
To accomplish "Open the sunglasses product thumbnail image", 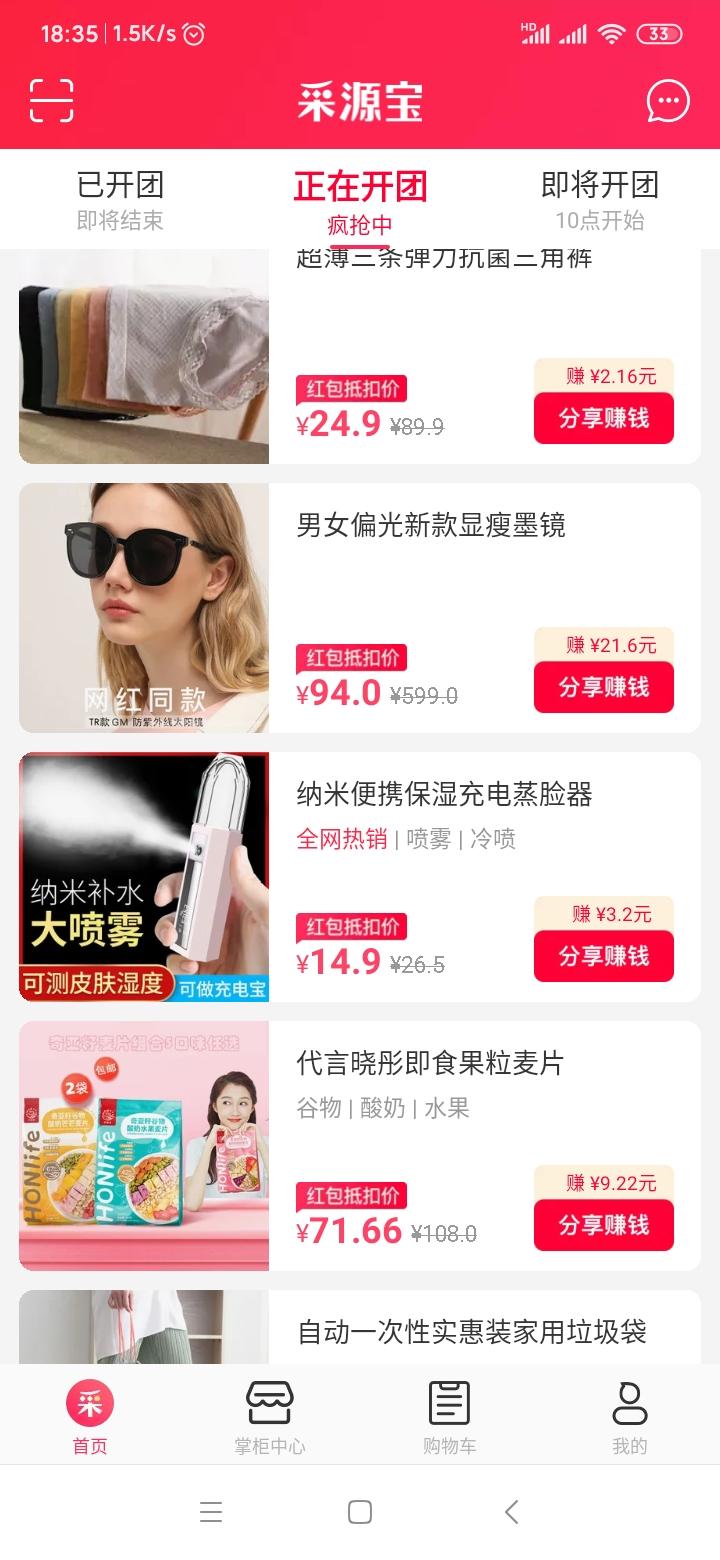I will tap(143, 607).
